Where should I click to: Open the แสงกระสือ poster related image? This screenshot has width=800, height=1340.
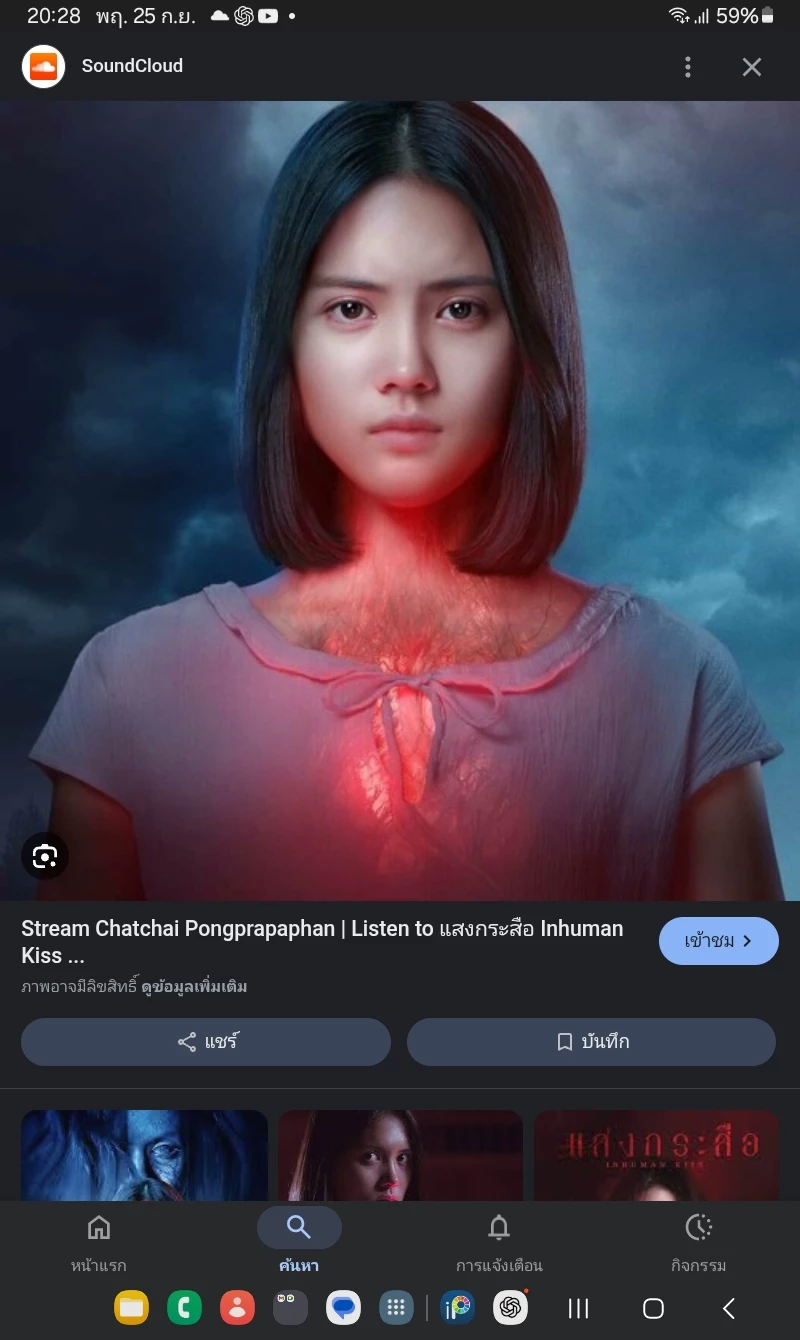656,1155
